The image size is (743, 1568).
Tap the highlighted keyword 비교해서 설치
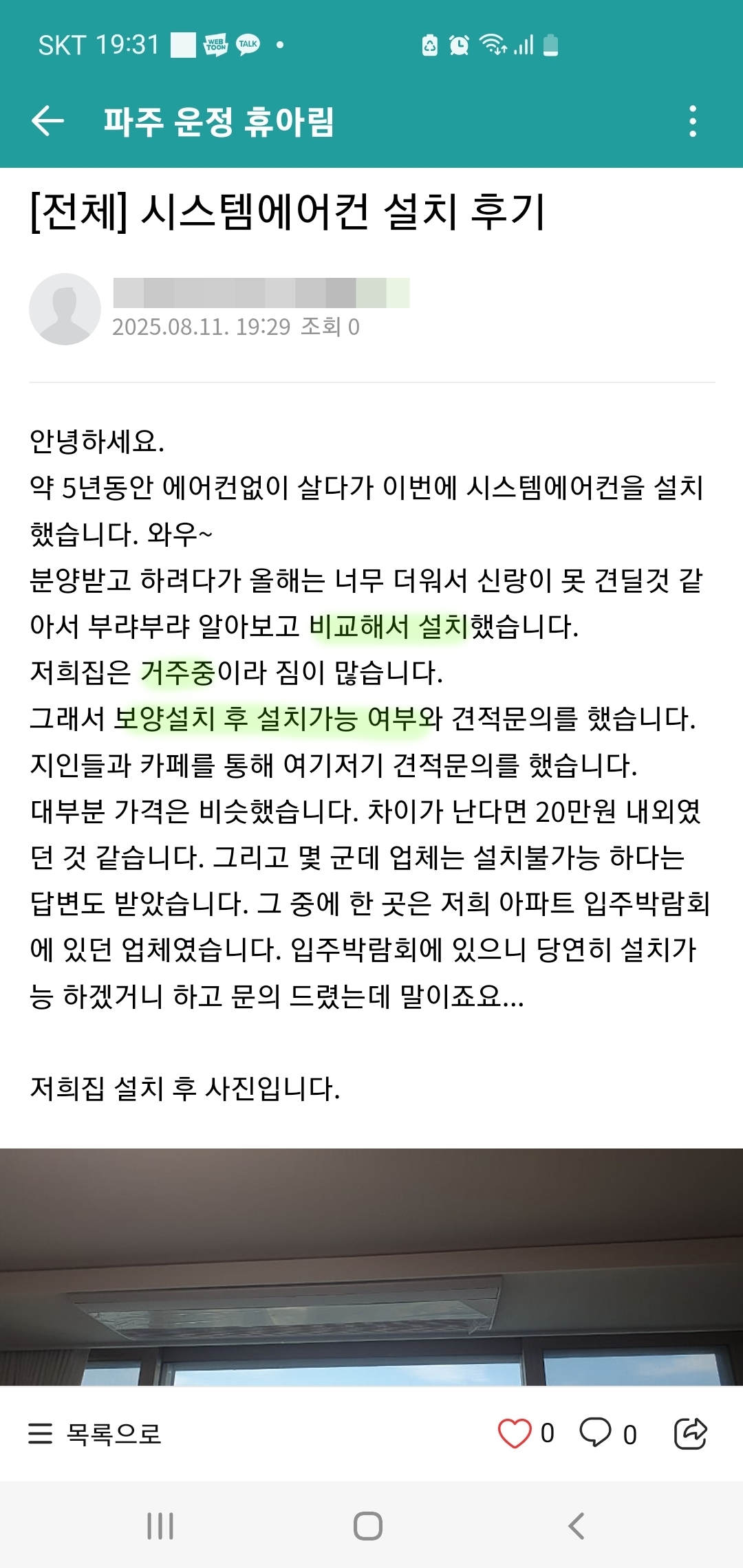(x=389, y=627)
